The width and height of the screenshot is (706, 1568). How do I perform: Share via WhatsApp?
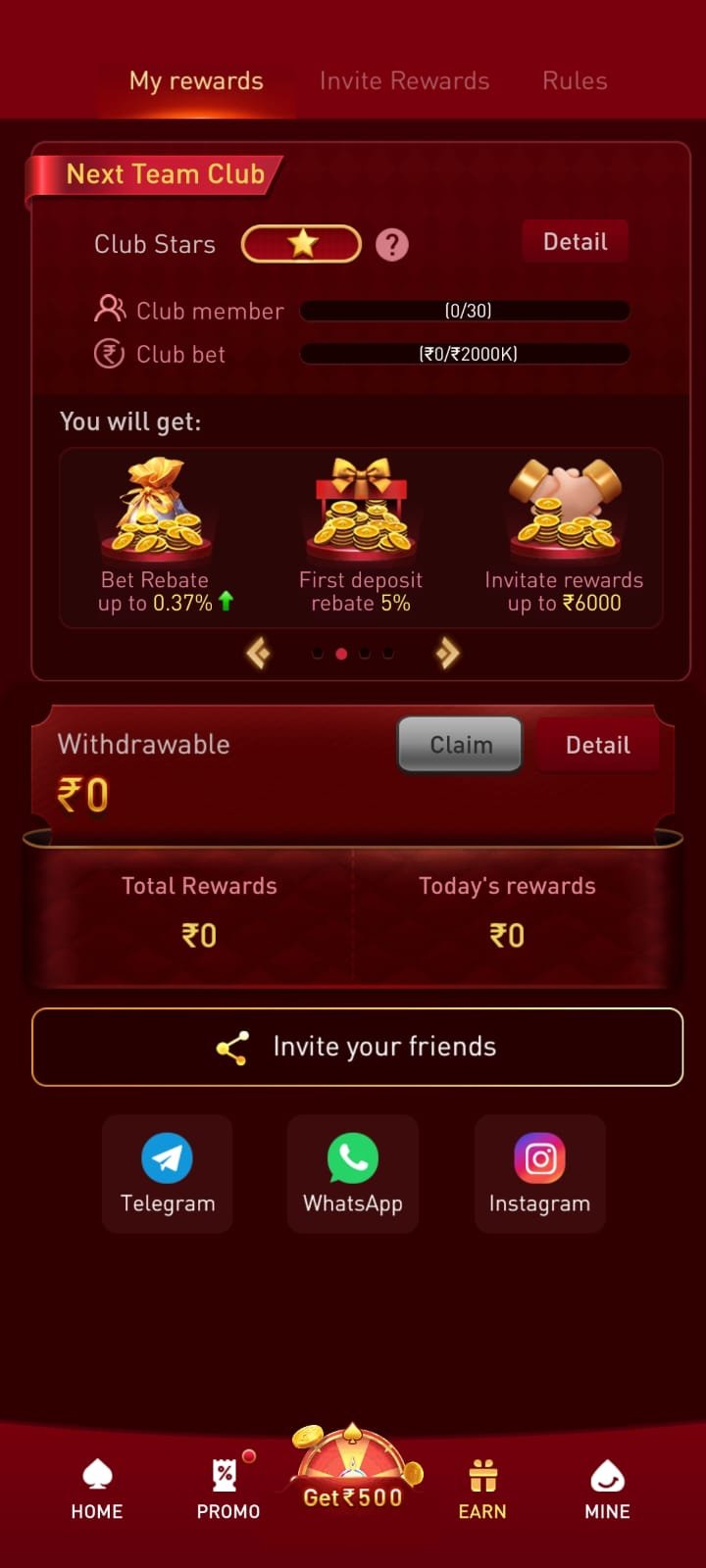[x=353, y=1173]
